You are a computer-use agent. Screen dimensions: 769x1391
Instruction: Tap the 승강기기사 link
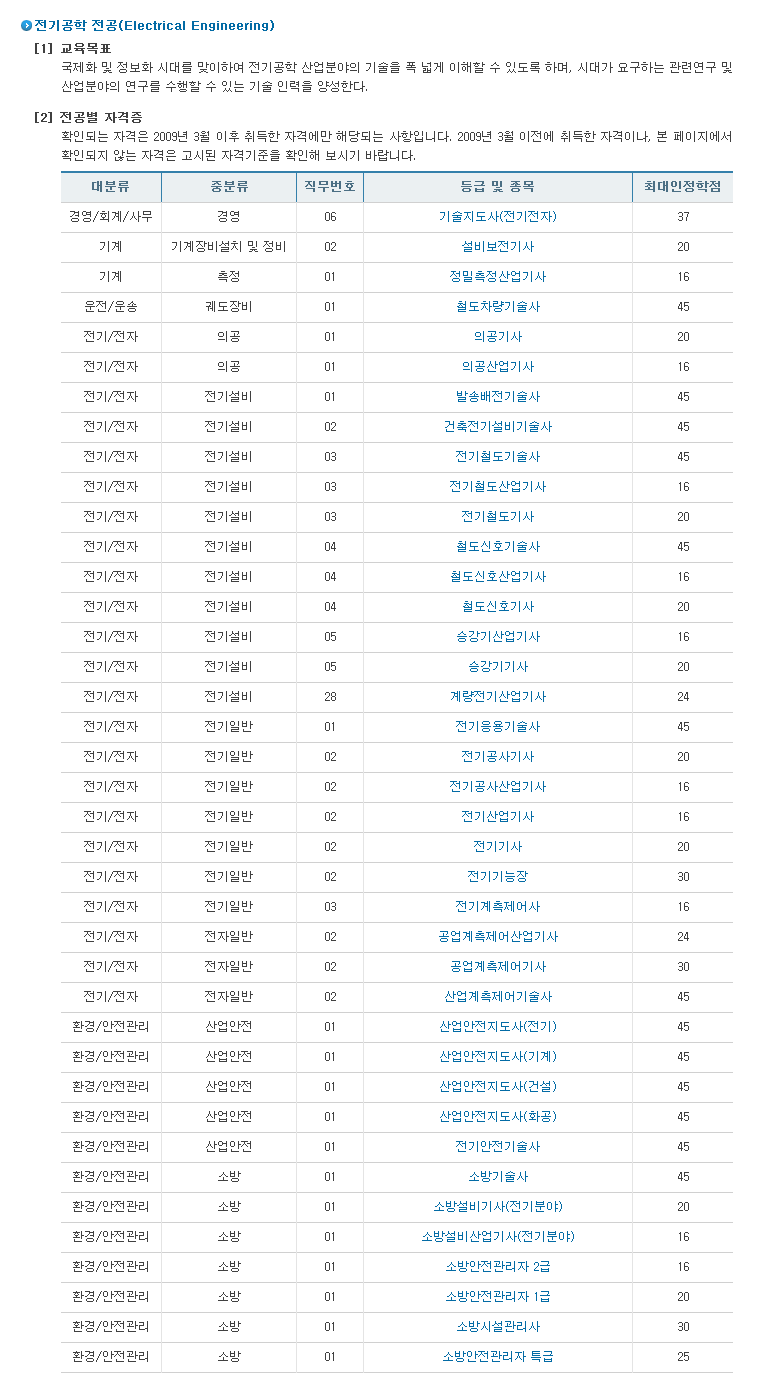(x=497, y=666)
